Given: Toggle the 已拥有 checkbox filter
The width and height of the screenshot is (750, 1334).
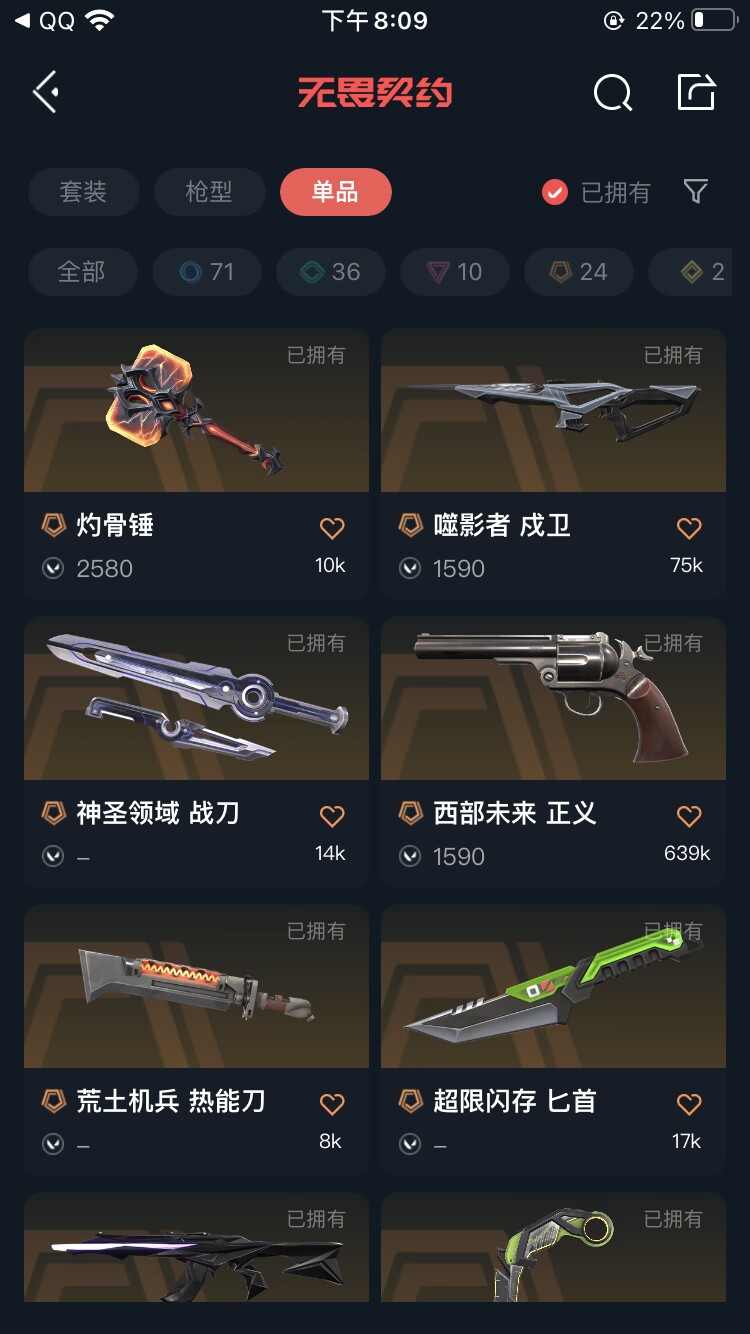Looking at the screenshot, I should (x=555, y=192).
